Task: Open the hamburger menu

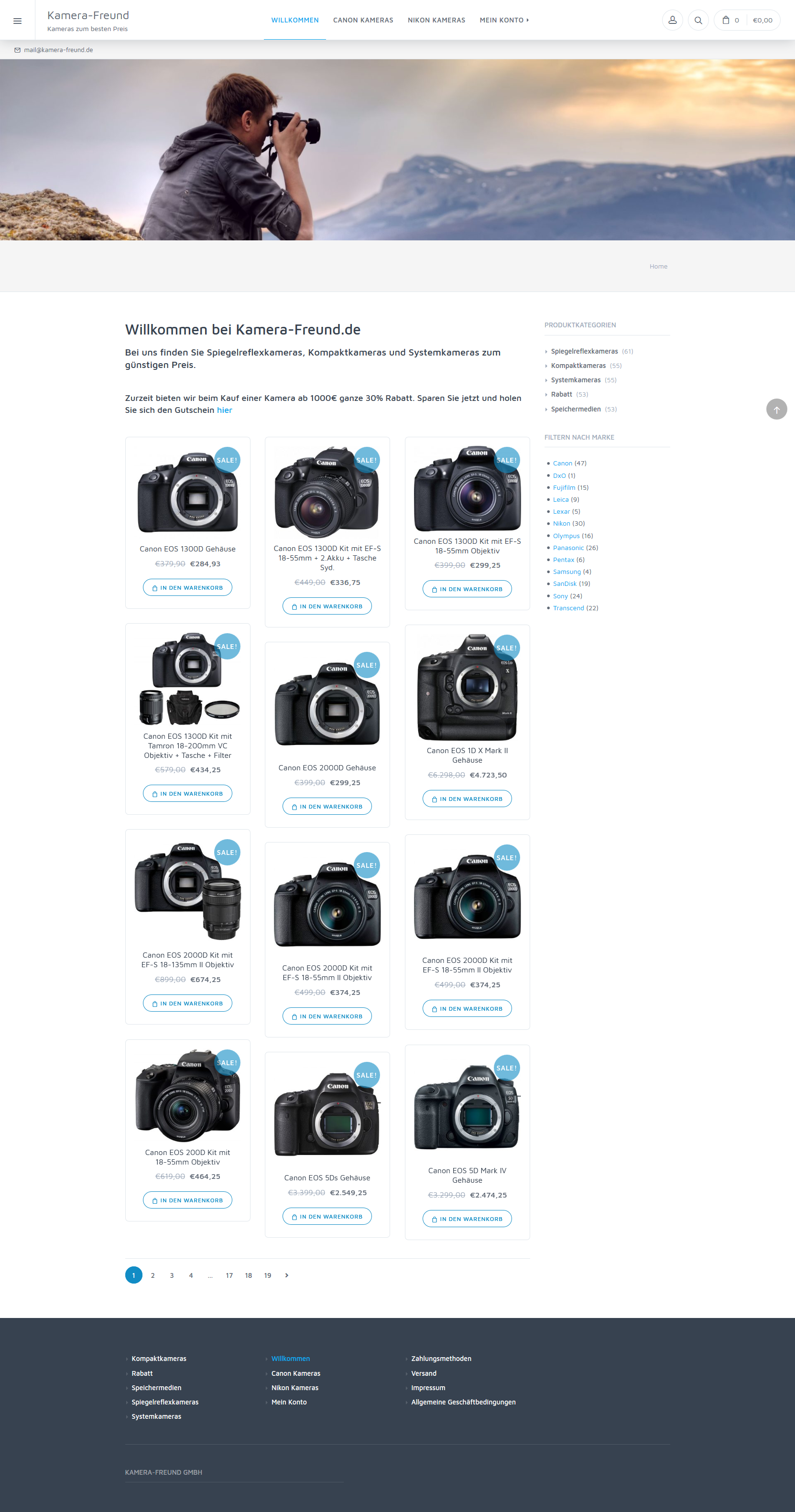Action: coord(18,21)
